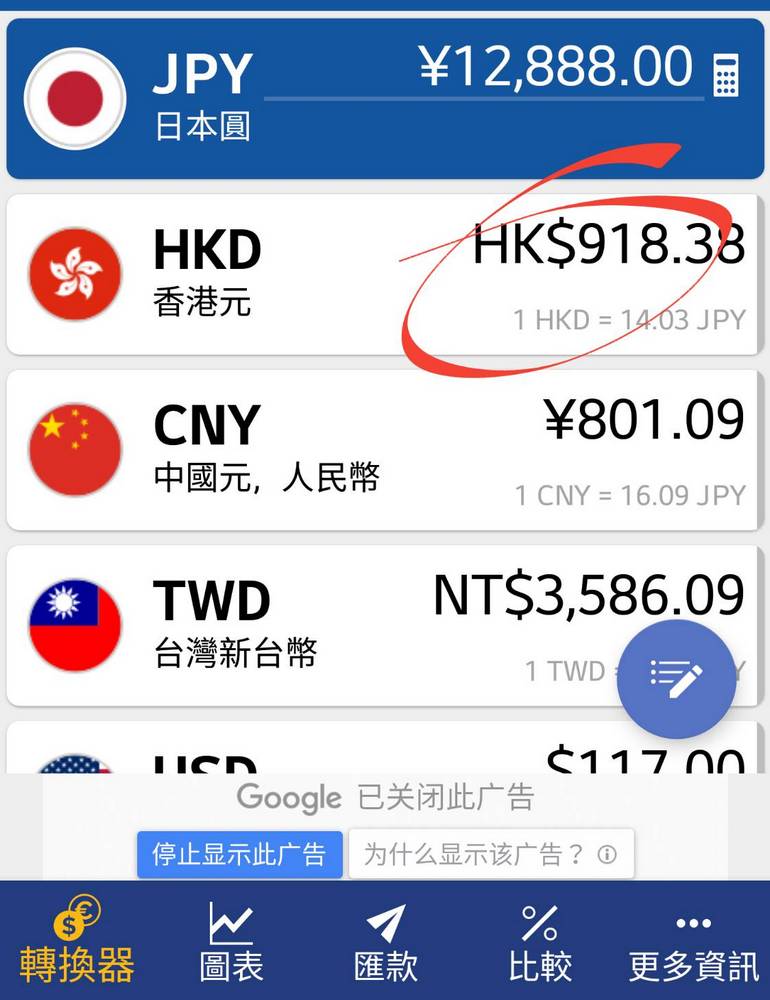
Task: Tap 停止显示此广告 to stop this ad
Action: coord(239,855)
